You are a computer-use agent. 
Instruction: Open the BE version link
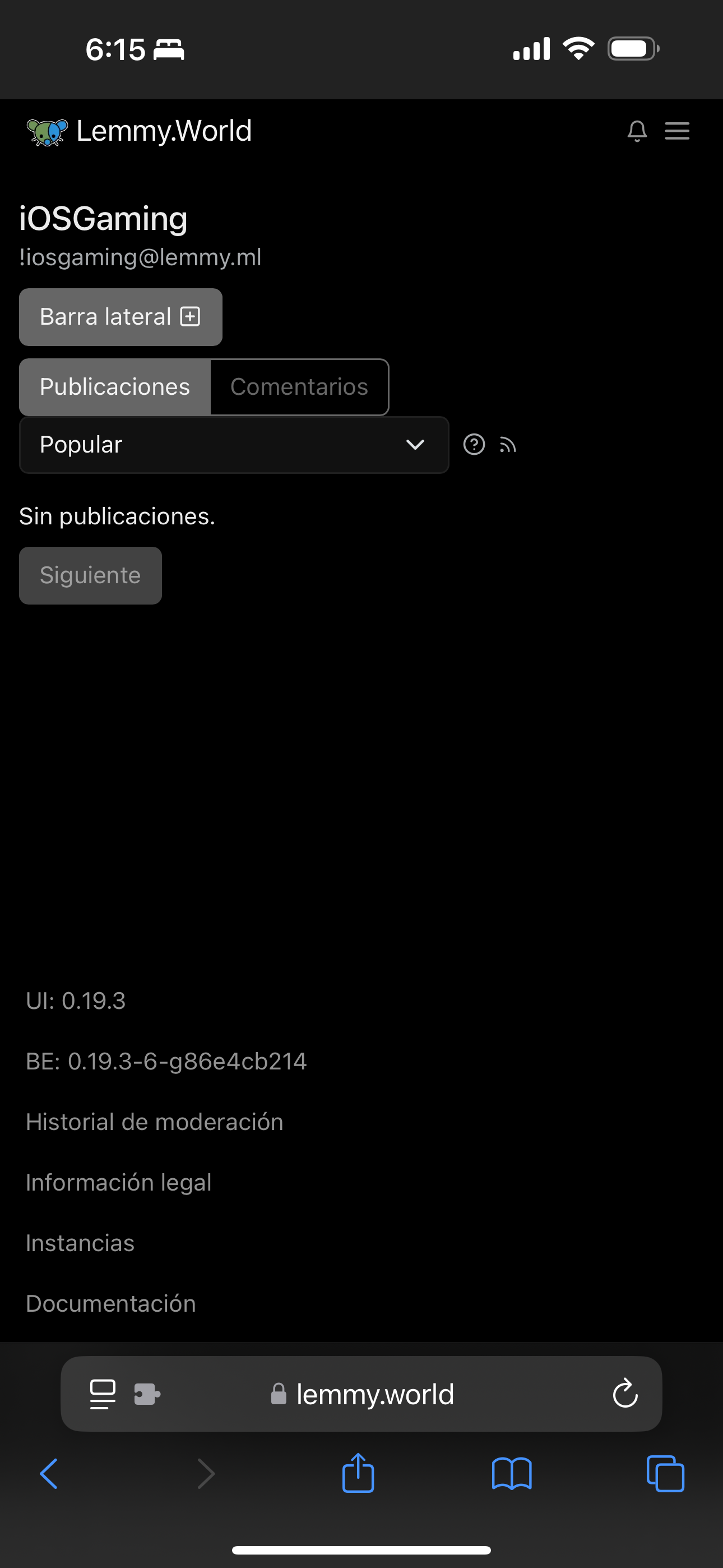(166, 1062)
